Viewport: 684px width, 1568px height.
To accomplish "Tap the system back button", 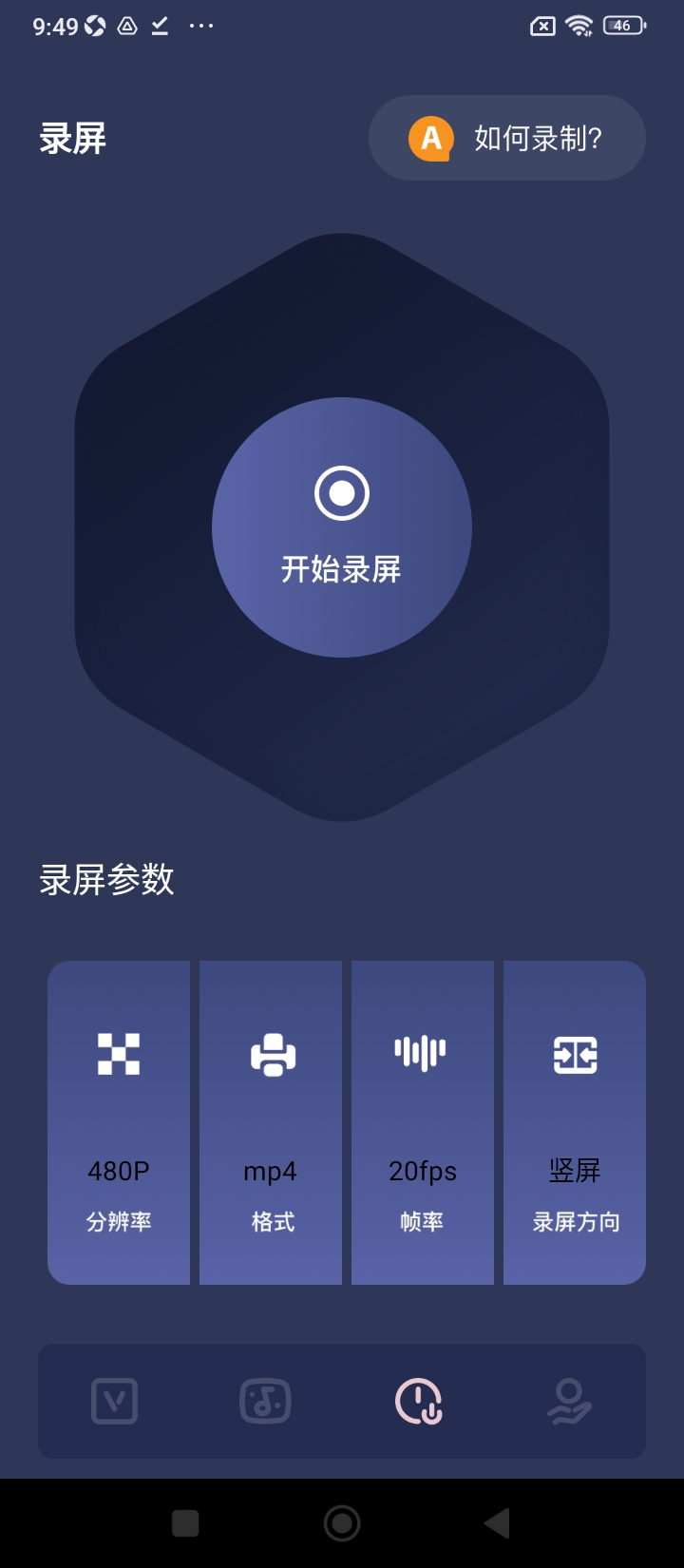I will 497,1523.
